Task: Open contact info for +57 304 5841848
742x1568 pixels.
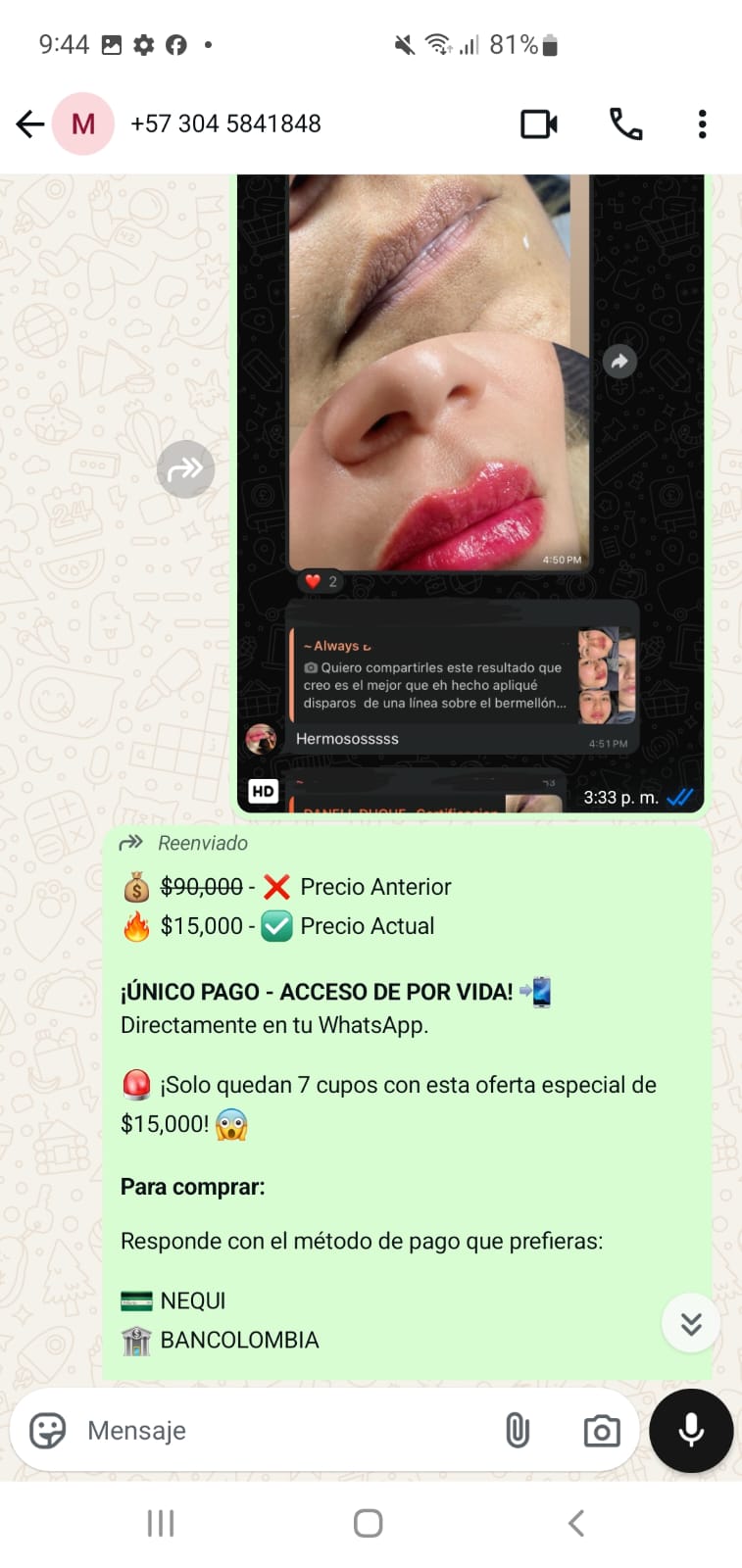Action: point(225,124)
